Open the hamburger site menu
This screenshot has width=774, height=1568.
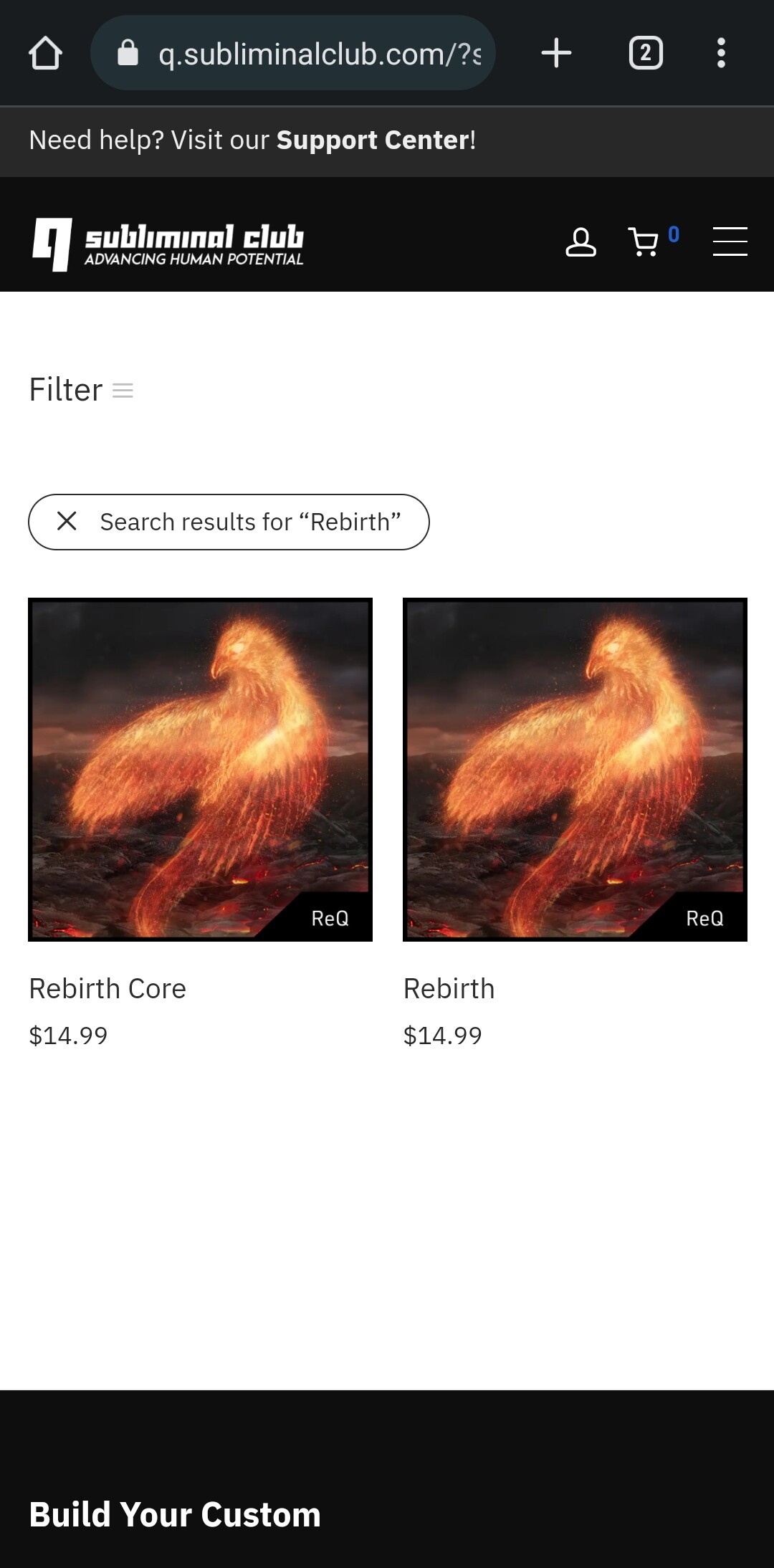[x=730, y=242]
